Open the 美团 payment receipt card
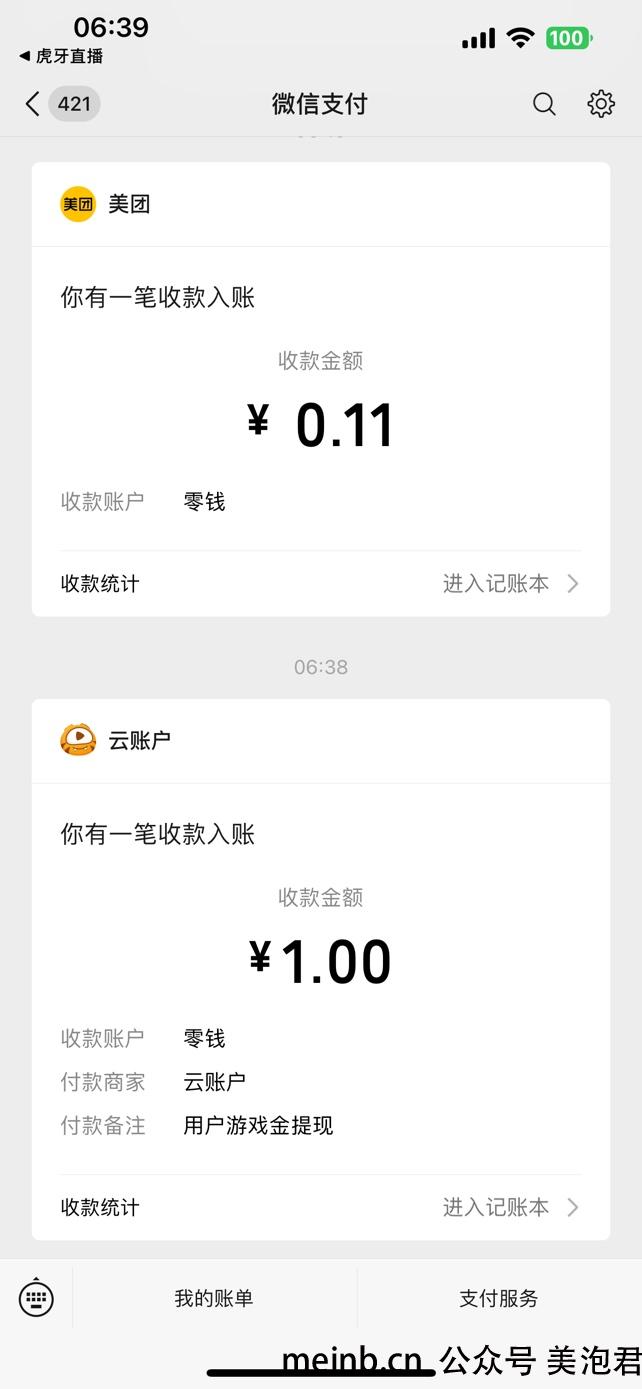The height and width of the screenshot is (1389, 642). click(x=321, y=389)
